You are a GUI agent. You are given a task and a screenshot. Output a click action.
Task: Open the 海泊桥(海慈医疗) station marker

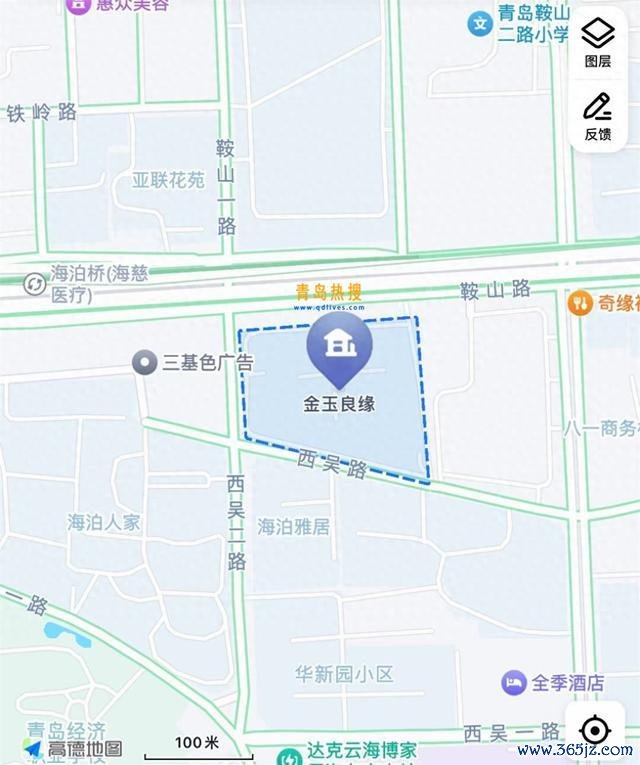click(36, 283)
